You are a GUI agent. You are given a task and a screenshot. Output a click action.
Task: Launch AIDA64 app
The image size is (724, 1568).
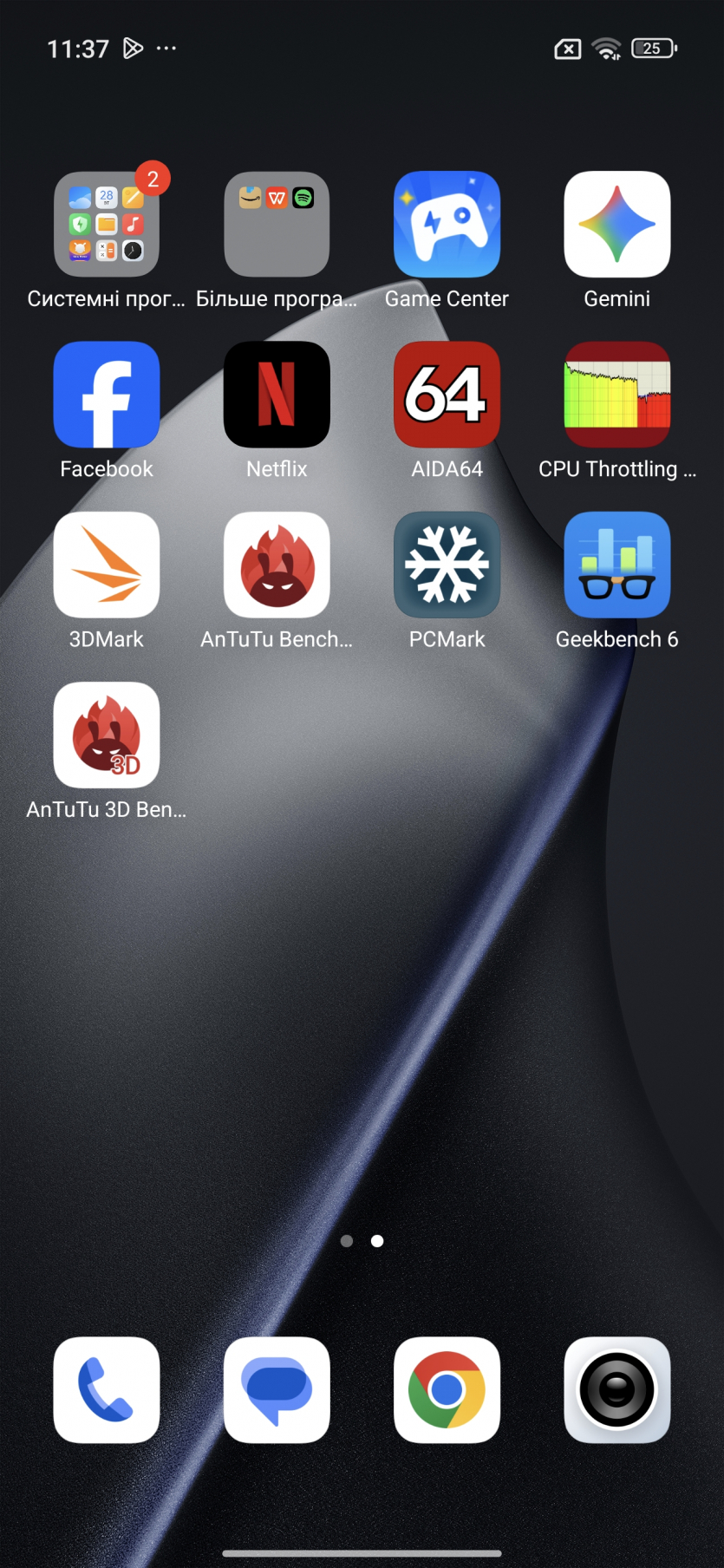pyautogui.click(x=447, y=395)
